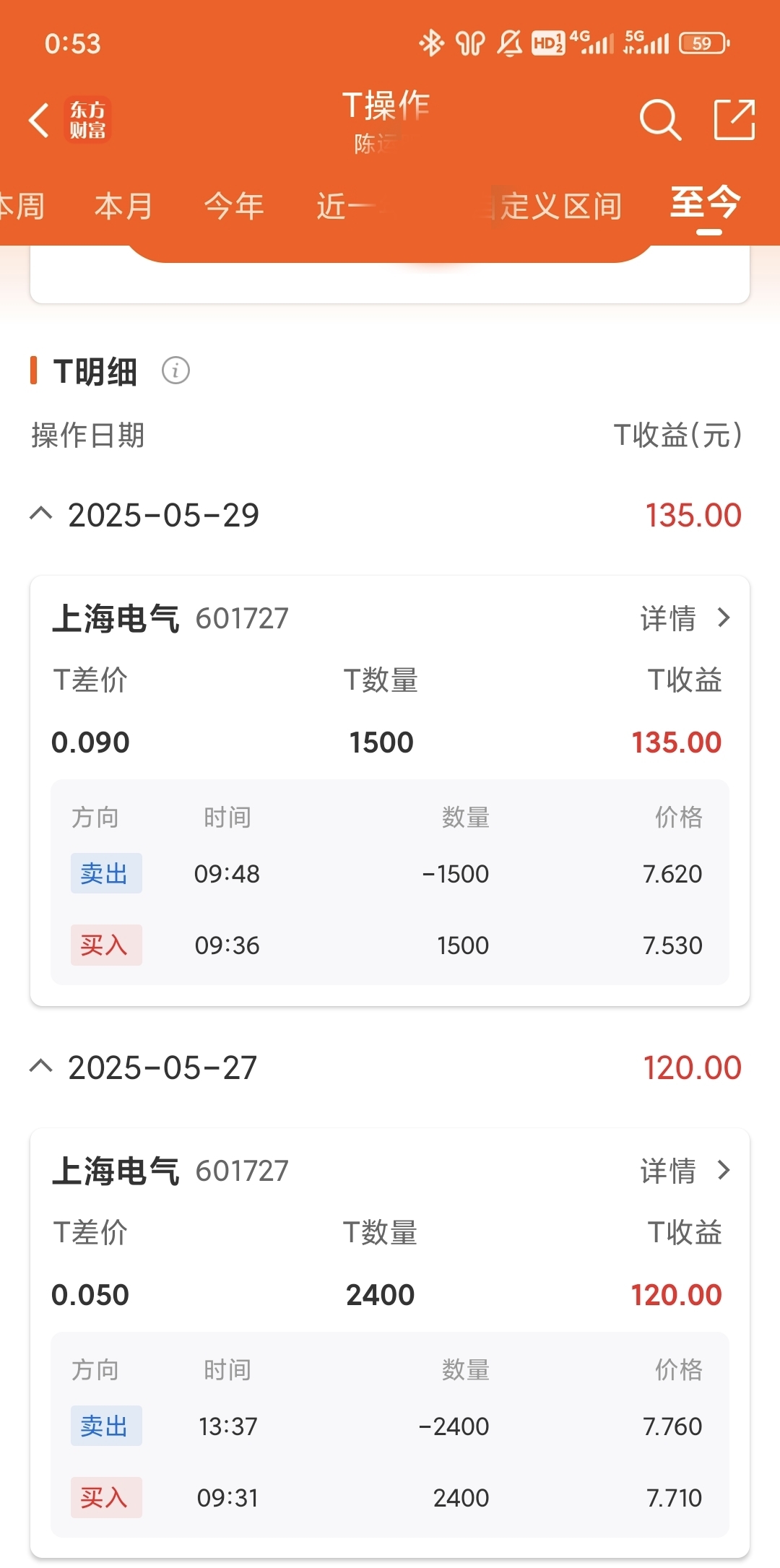Select the 至今 tab
The width and height of the screenshot is (780, 1568).
pyautogui.click(x=706, y=203)
